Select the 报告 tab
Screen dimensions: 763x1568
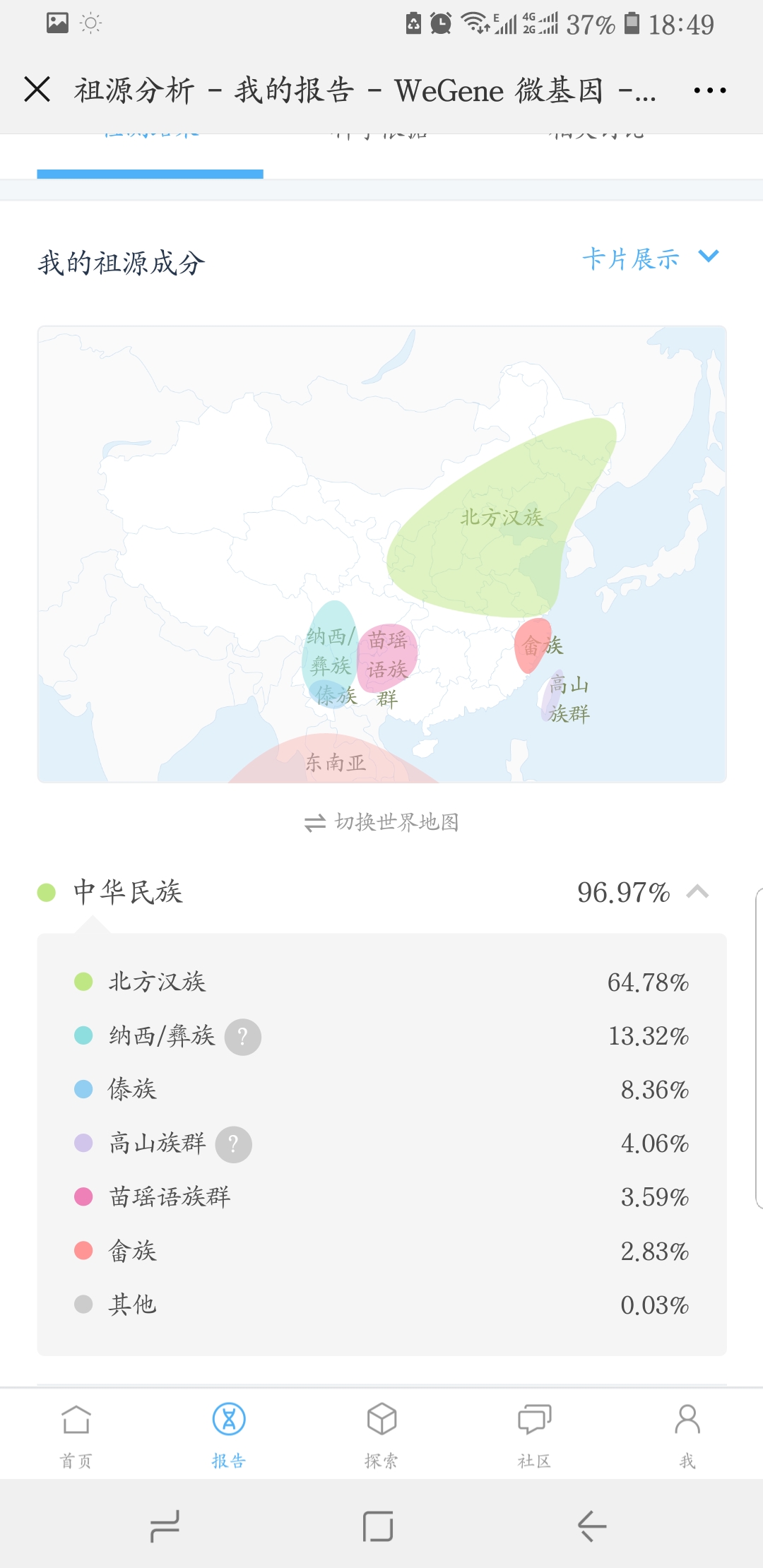pyautogui.click(x=229, y=1435)
